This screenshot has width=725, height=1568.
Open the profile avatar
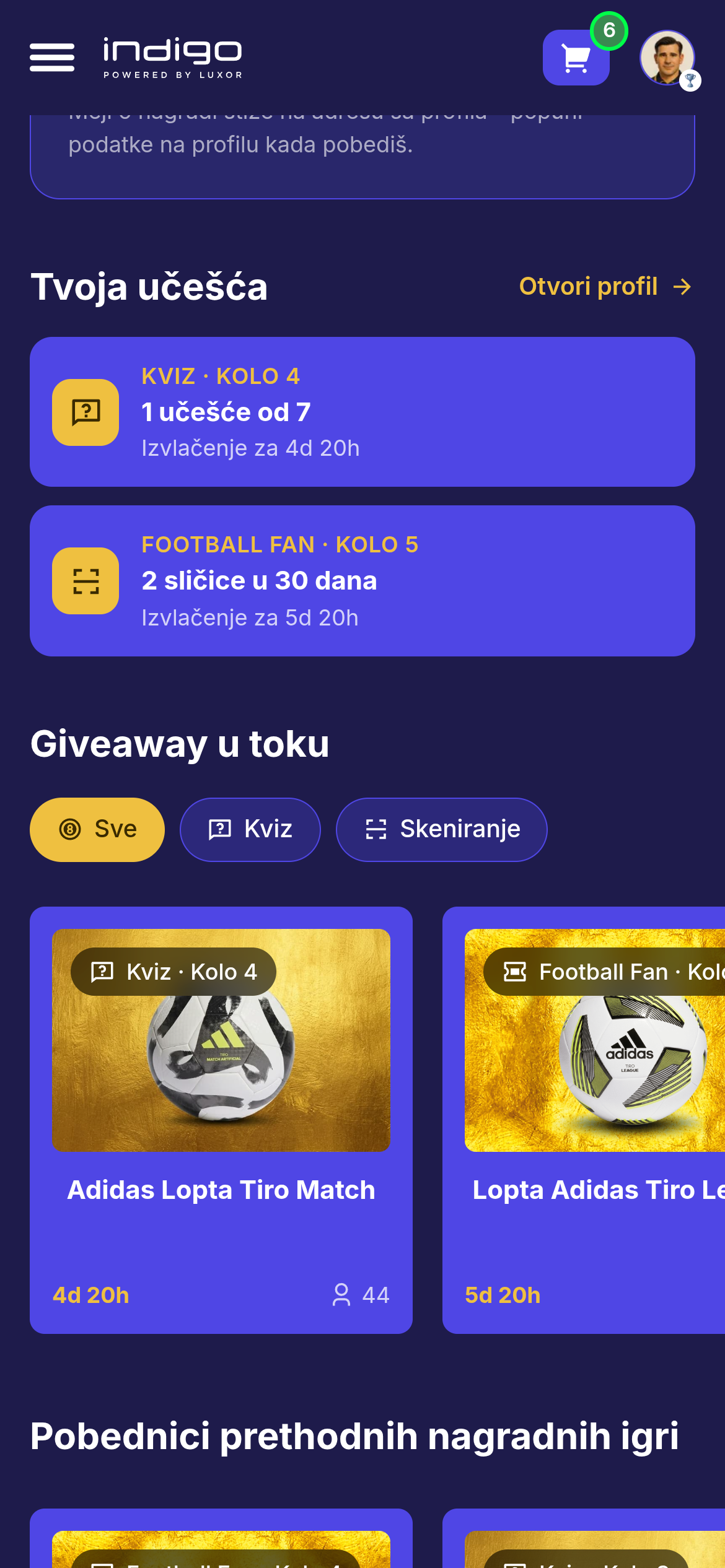click(667, 58)
